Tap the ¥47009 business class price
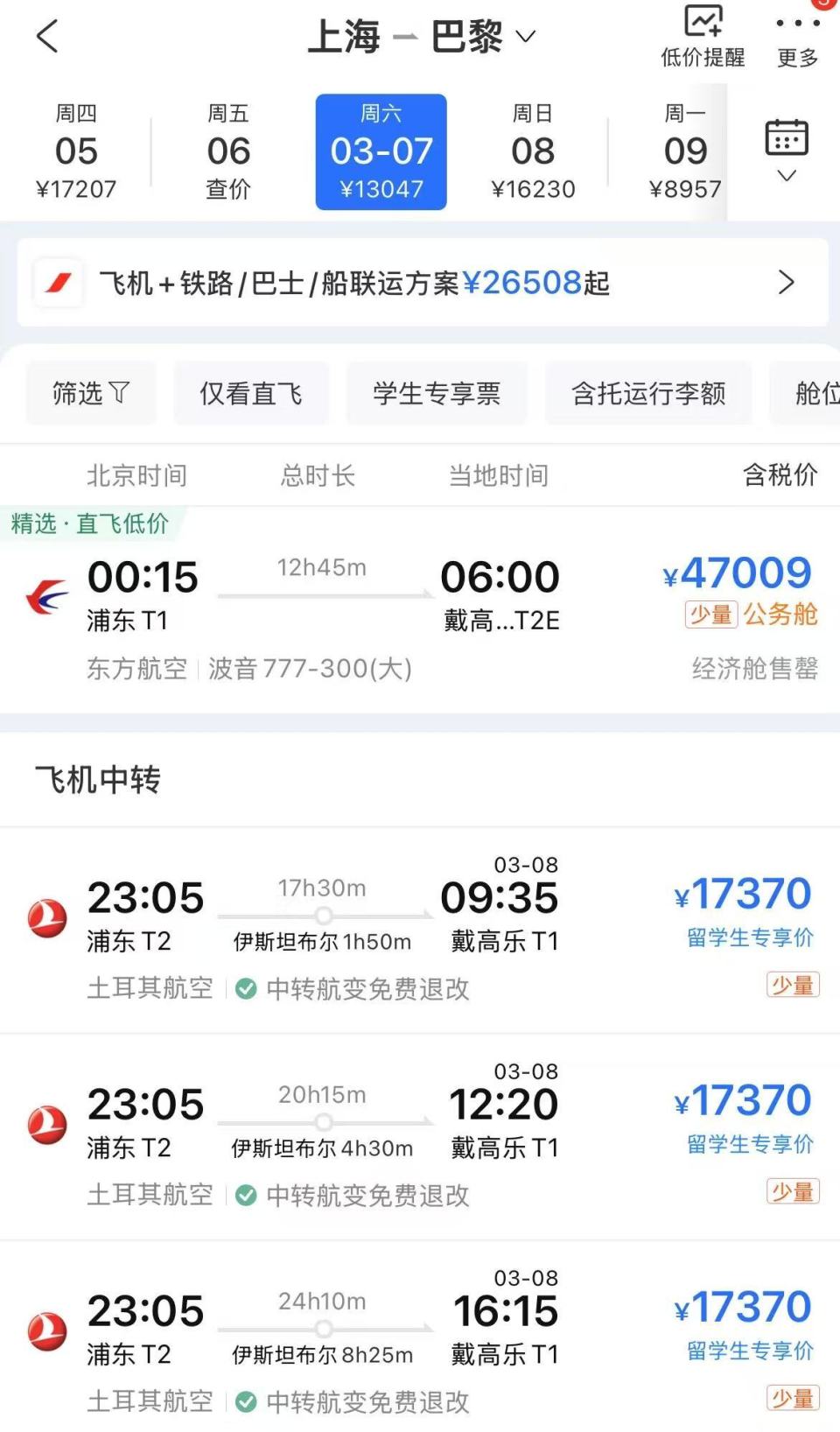840x1432 pixels. click(x=740, y=572)
